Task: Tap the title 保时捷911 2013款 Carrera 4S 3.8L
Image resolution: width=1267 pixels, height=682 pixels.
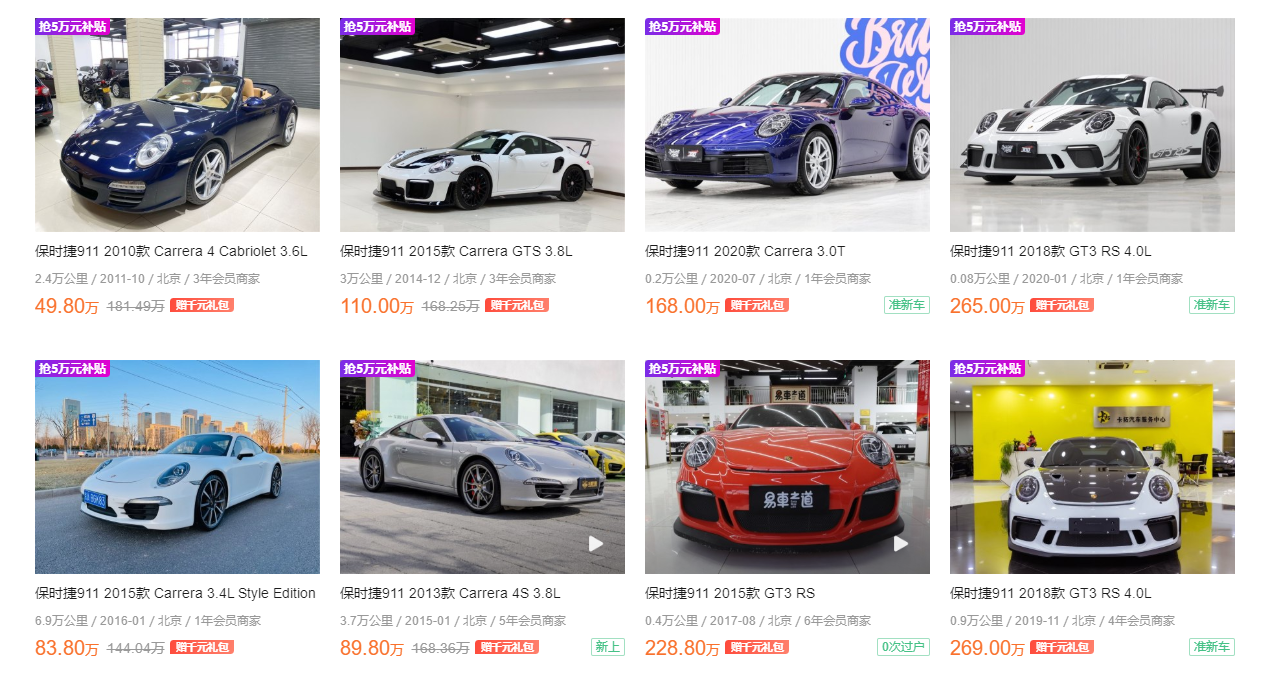Action: (x=450, y=593)
